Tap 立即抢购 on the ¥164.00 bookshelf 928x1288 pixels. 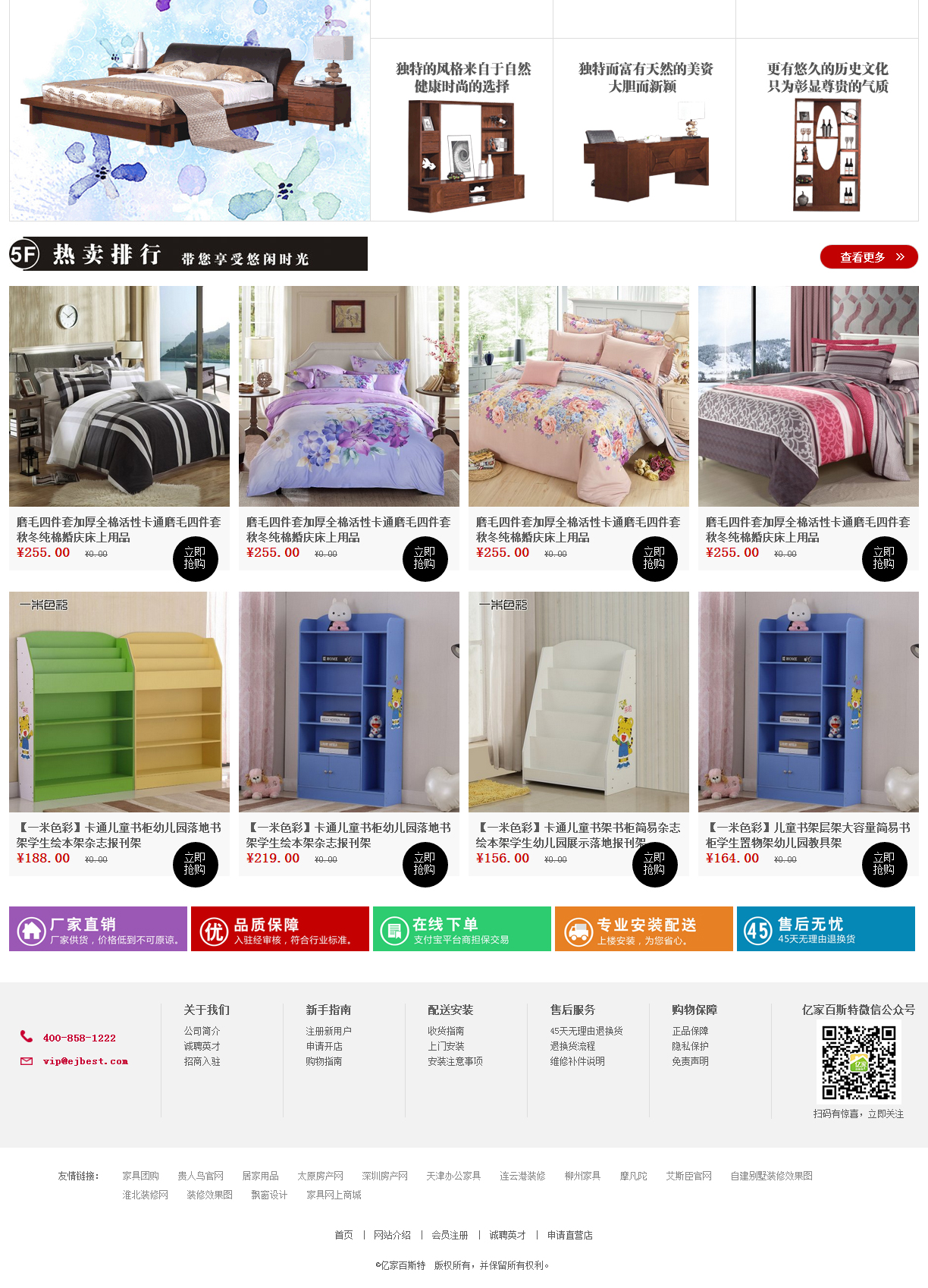click(x=884, y=864)
